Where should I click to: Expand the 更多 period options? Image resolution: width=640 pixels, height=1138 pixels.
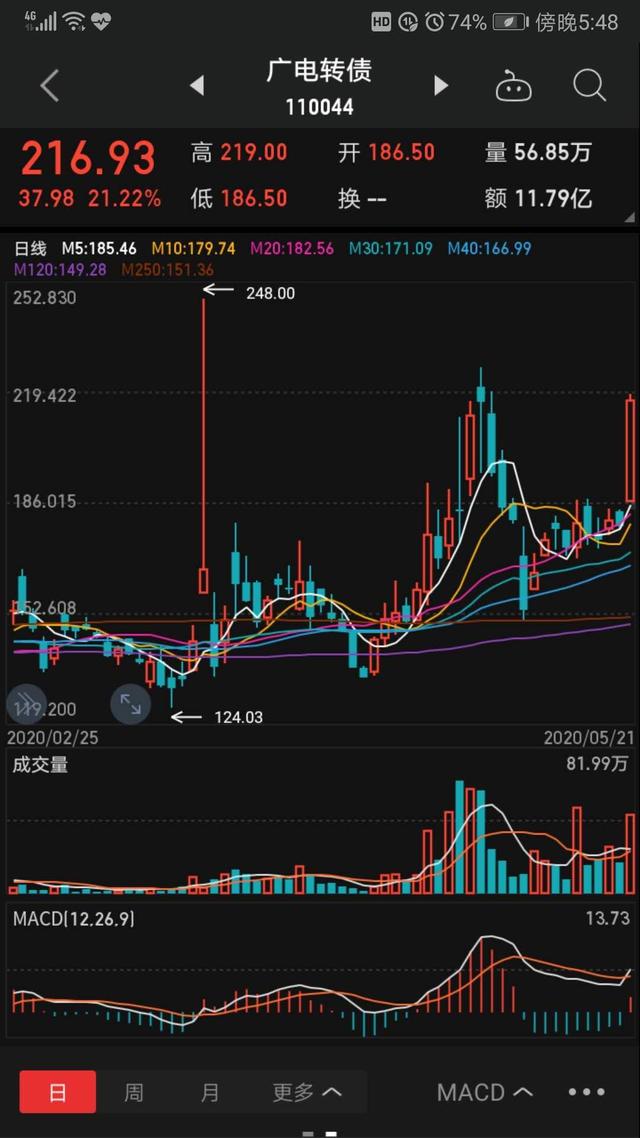307,1092
